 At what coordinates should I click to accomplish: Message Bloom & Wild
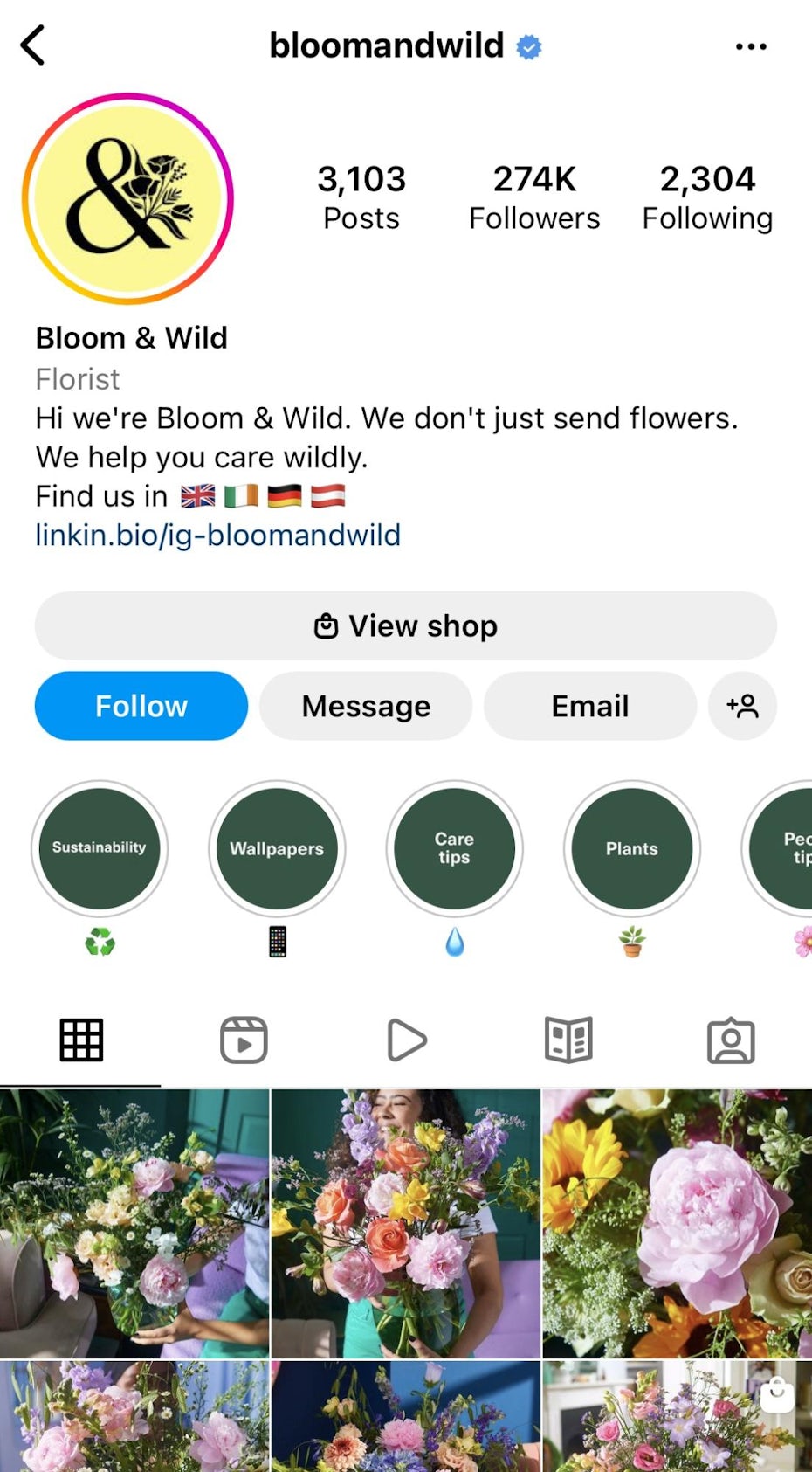tap(366, 706)
